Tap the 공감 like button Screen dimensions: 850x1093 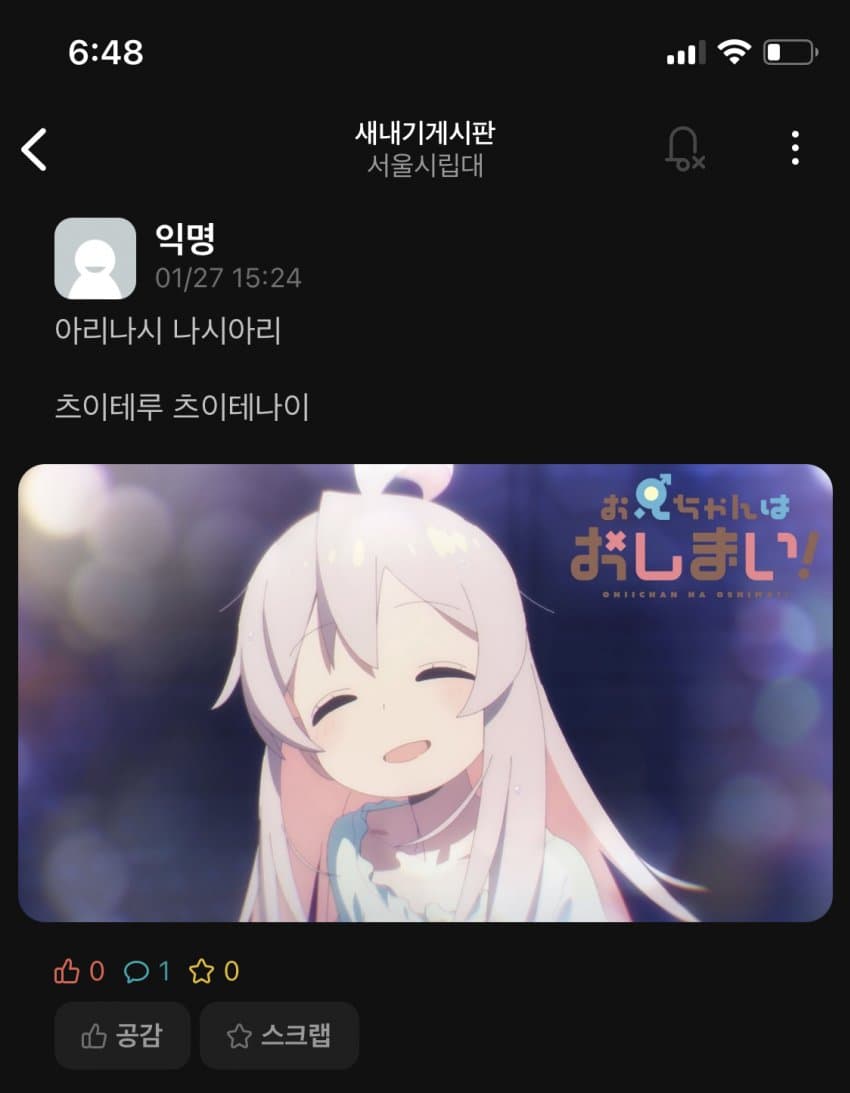[x=121, y=1036]
